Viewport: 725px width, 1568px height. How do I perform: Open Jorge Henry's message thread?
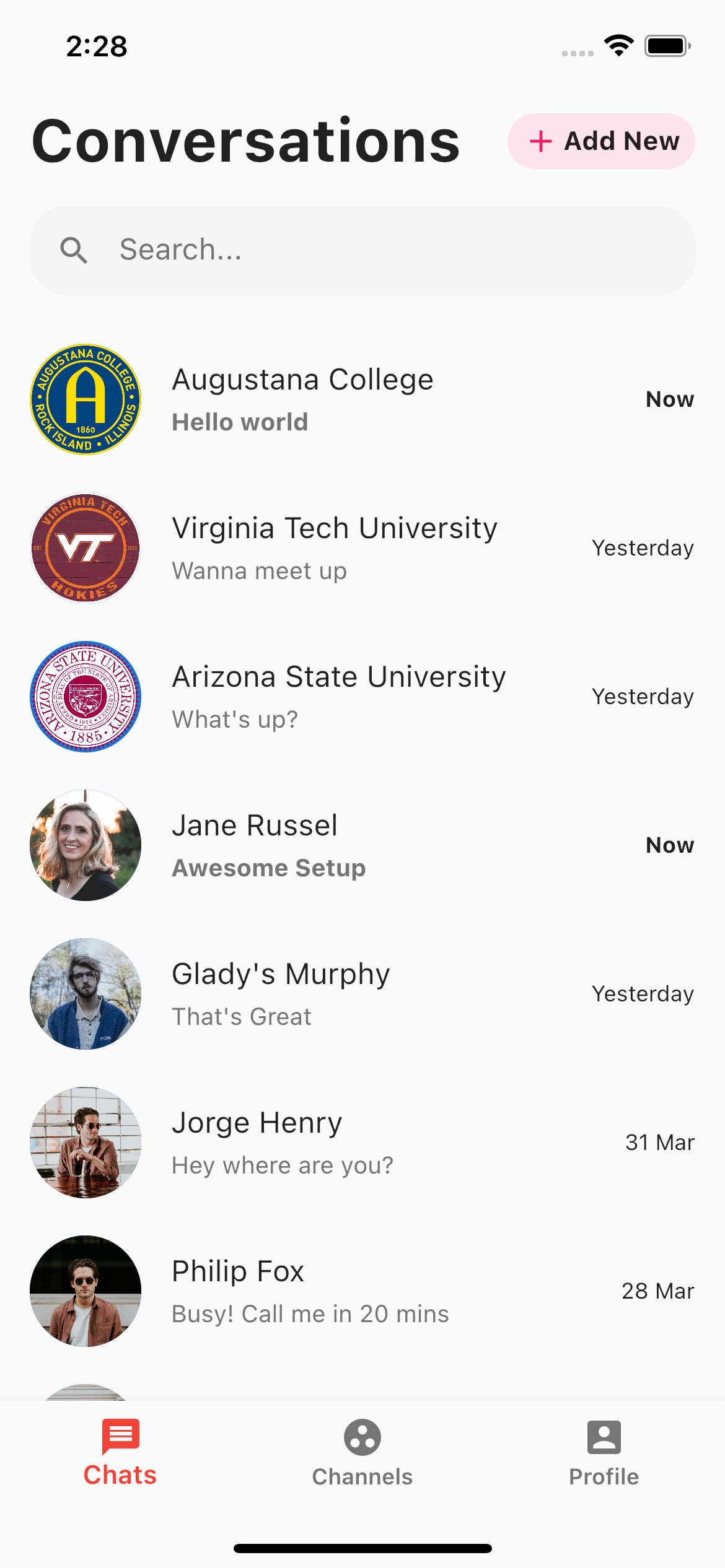pos(362,1143)
